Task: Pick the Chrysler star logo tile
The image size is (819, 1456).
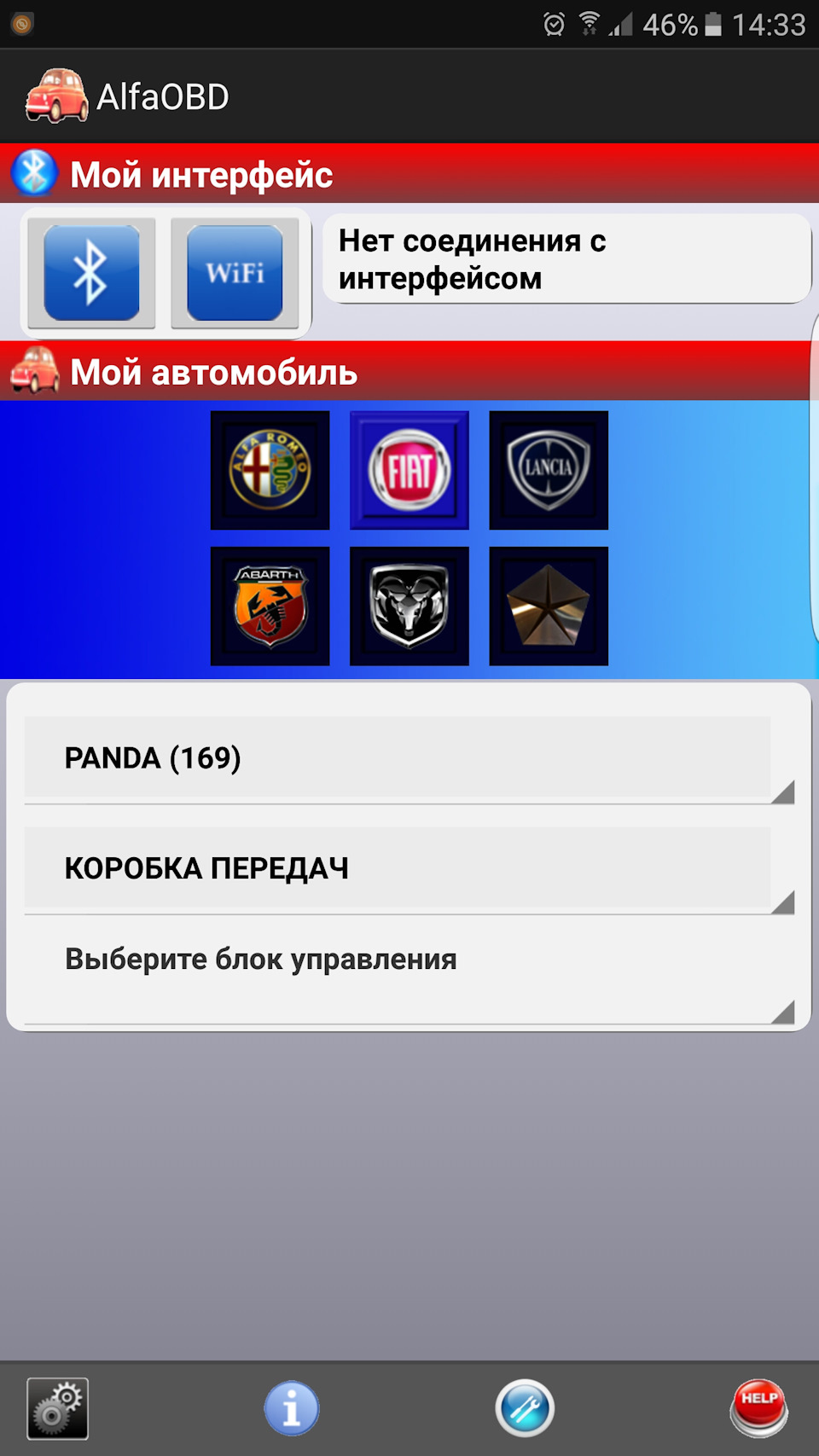Action: click(549, 606)
